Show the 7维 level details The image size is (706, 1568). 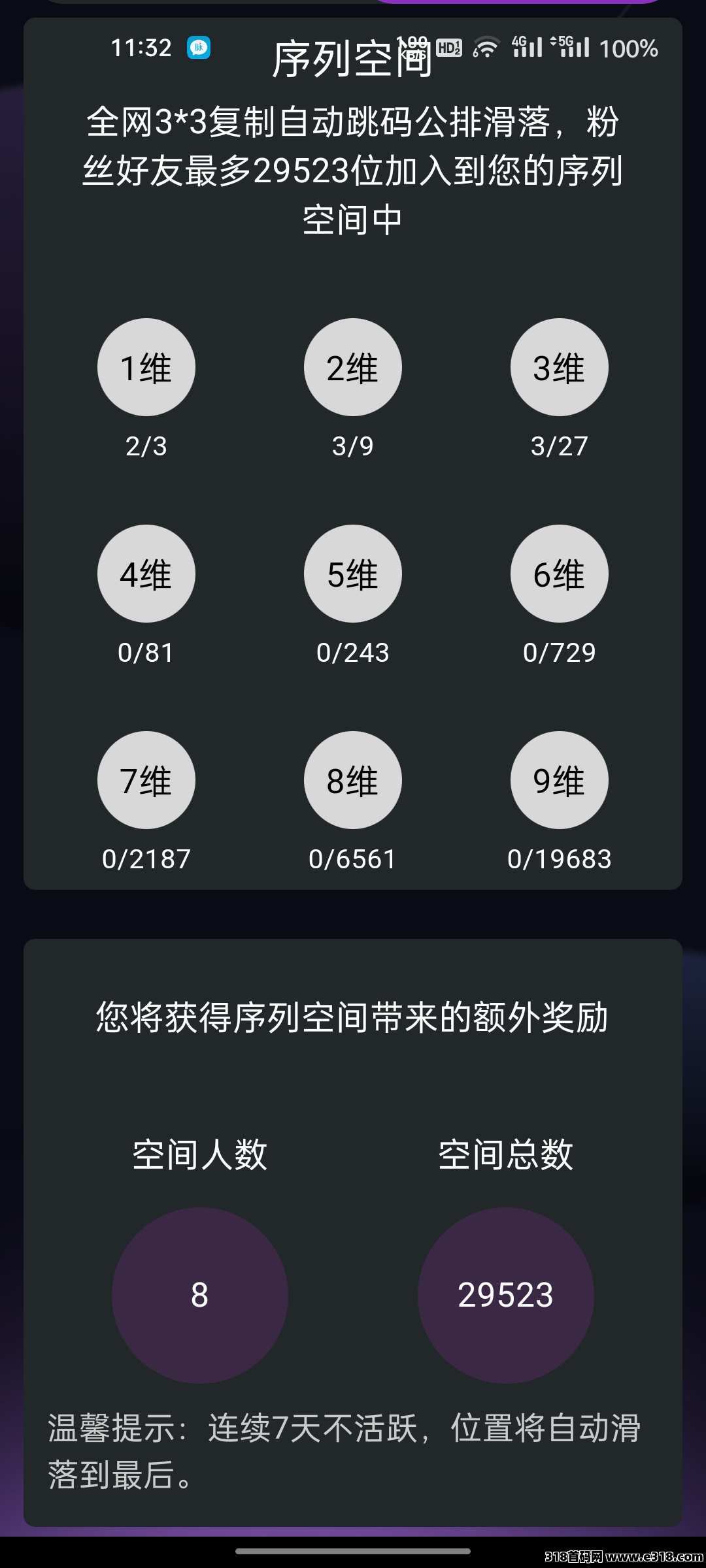pyautogui.click(x=146, y=780)
